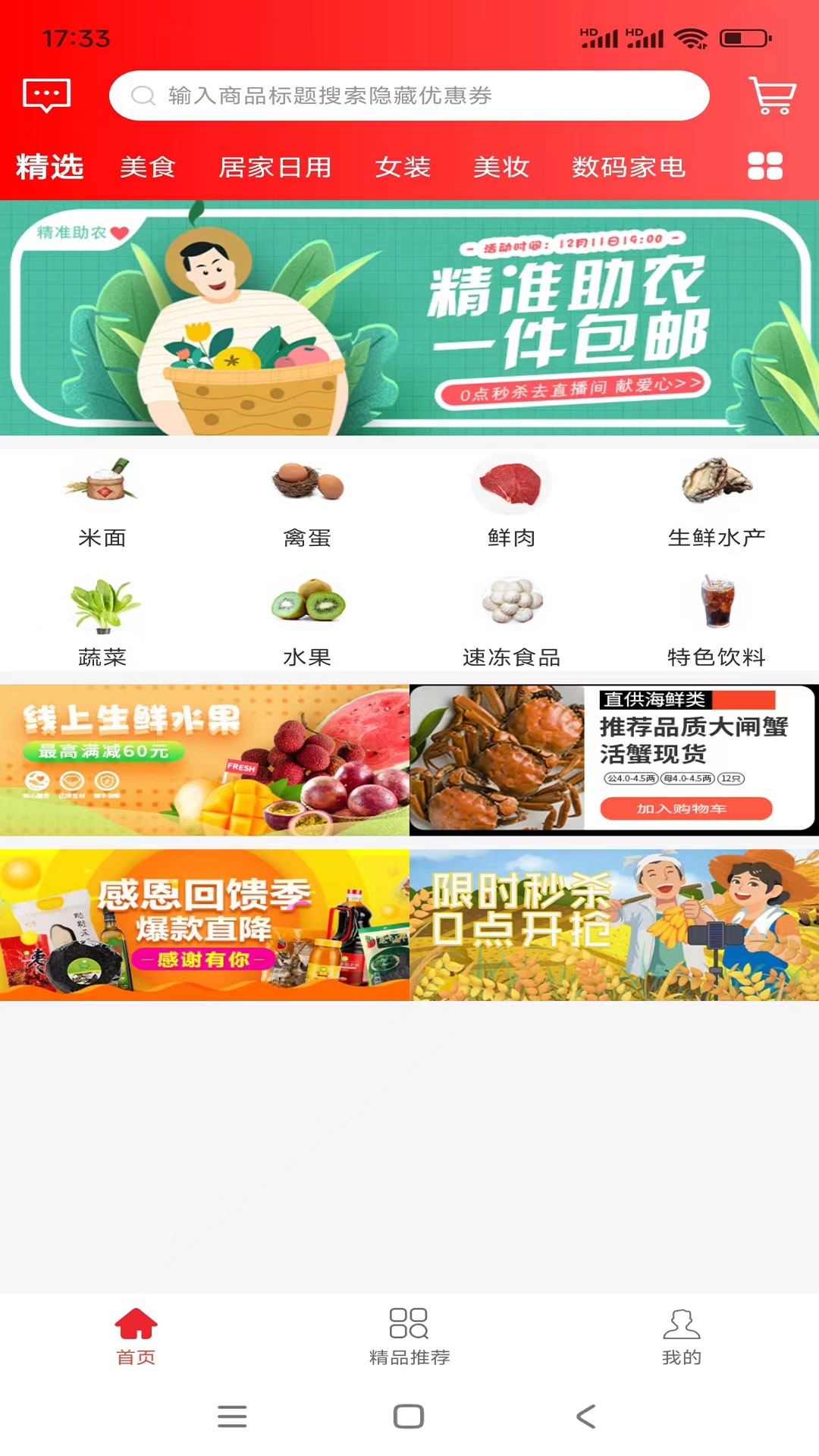Go to the 我的 tab
The width and height of the screenshot is (819, 1456).
[x=682, y=1337]
